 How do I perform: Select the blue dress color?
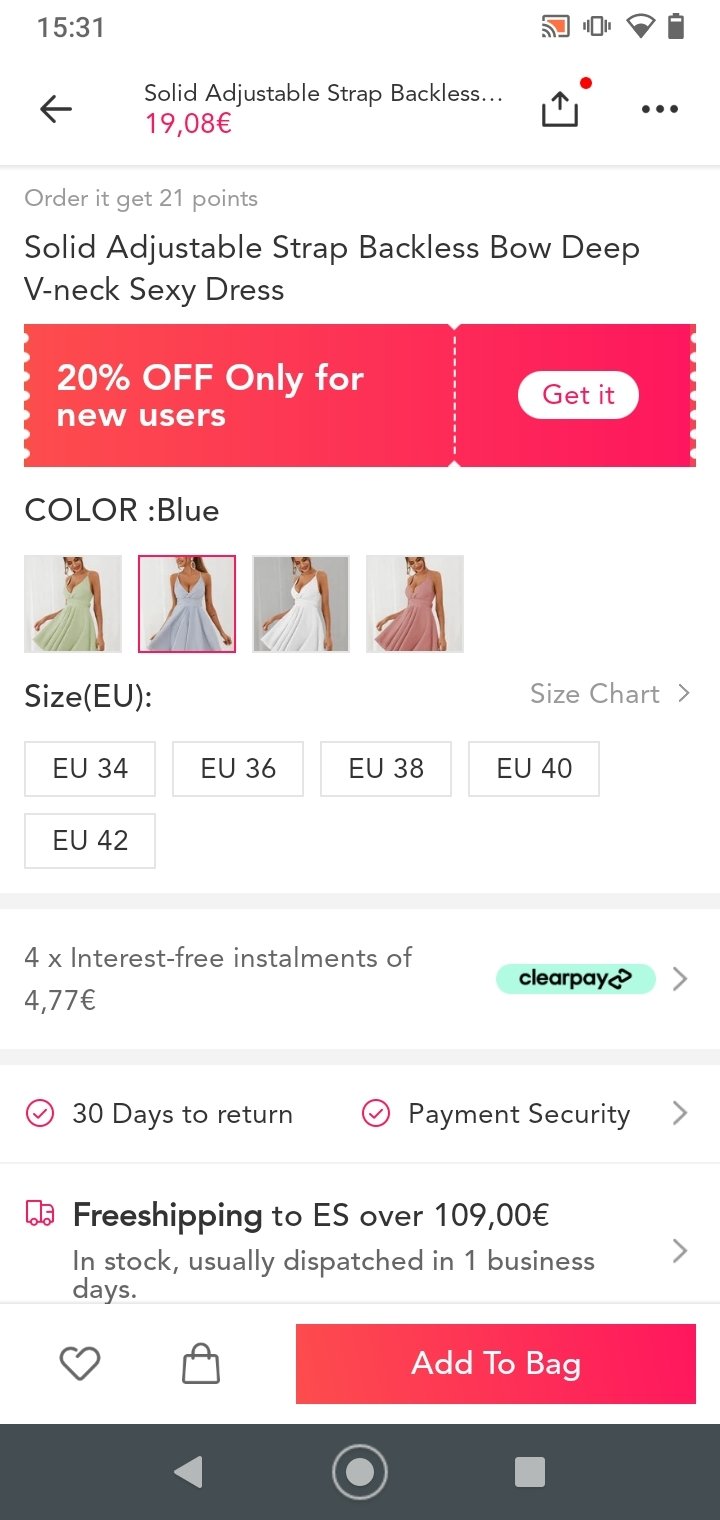(x=187, y=604)
